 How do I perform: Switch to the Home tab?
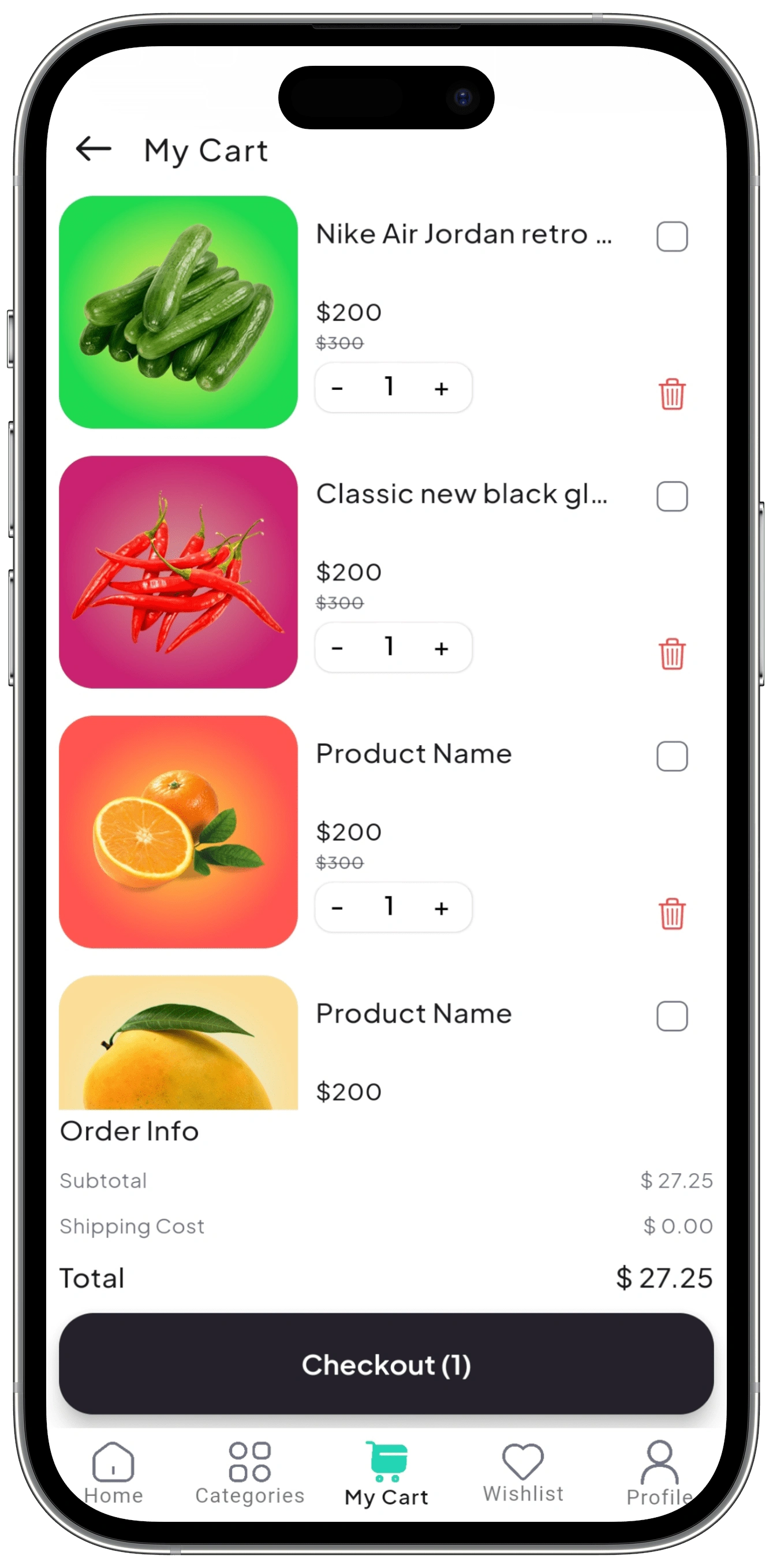click(113, 1473)
